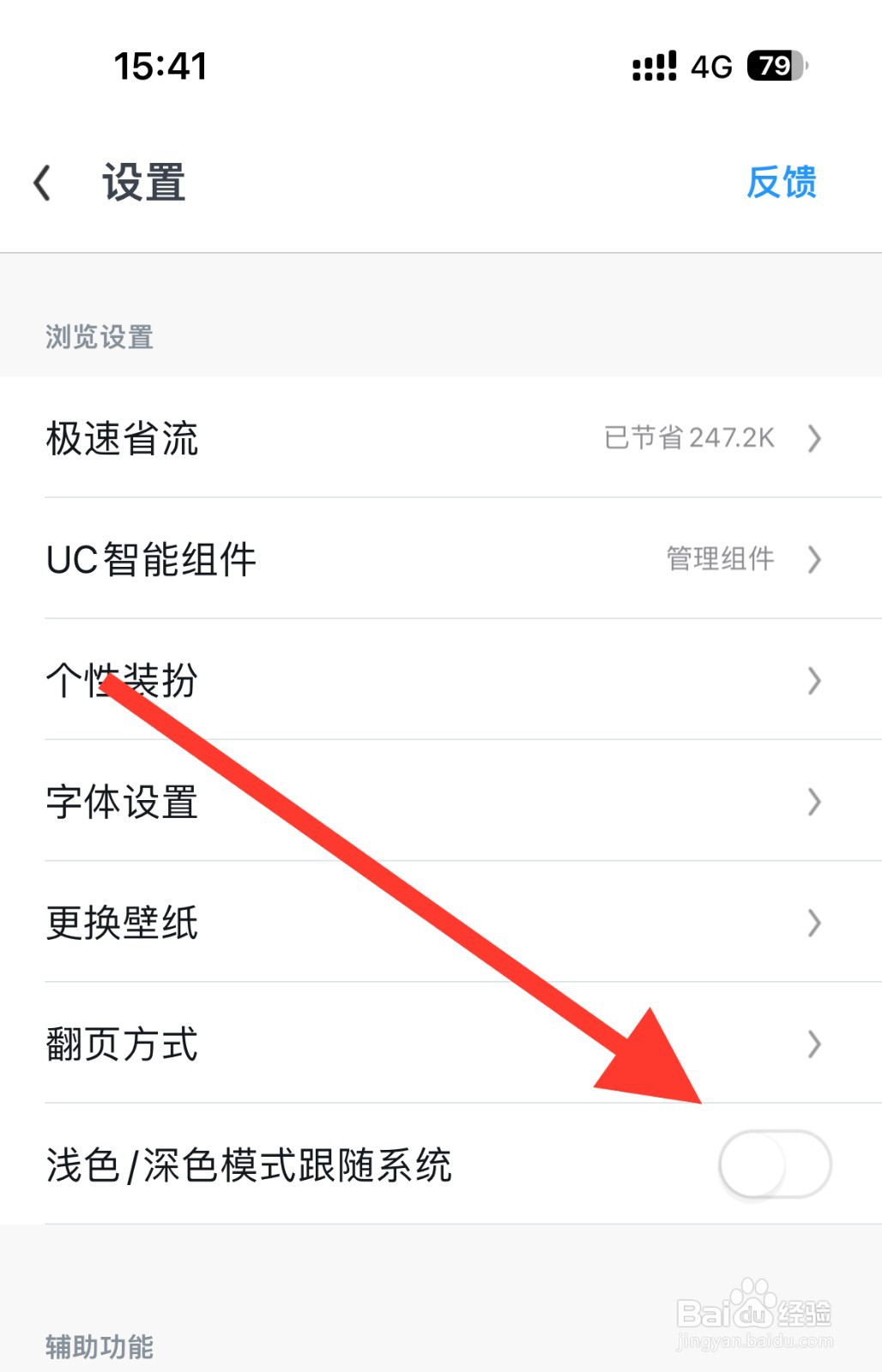Screen dimensions: 882x1372
Task: Select the 浏览设置 section header
Action: click(x=100, y=338)
